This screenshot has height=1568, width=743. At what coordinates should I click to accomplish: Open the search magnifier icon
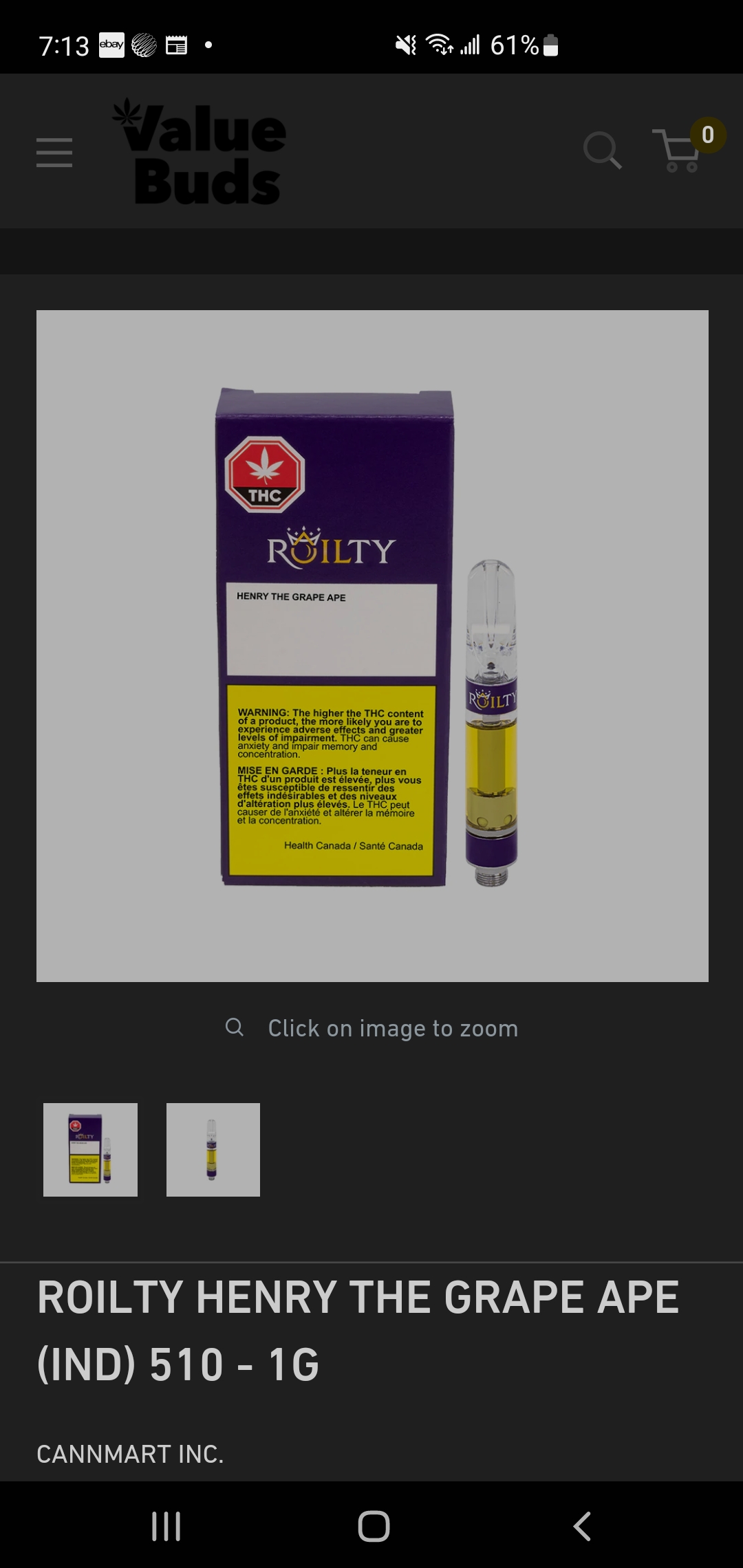(x=602, y=151)
